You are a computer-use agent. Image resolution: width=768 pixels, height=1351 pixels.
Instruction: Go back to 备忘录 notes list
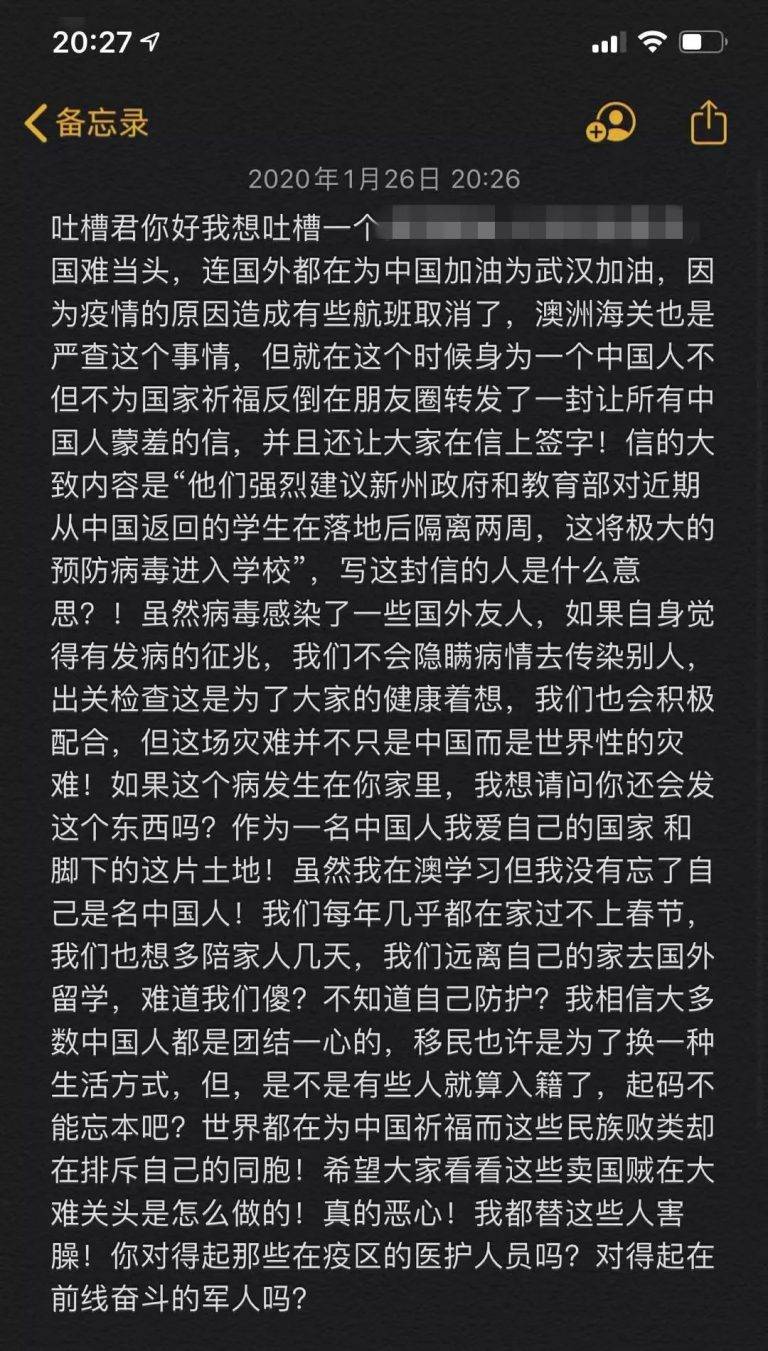(x=87, y=123)
